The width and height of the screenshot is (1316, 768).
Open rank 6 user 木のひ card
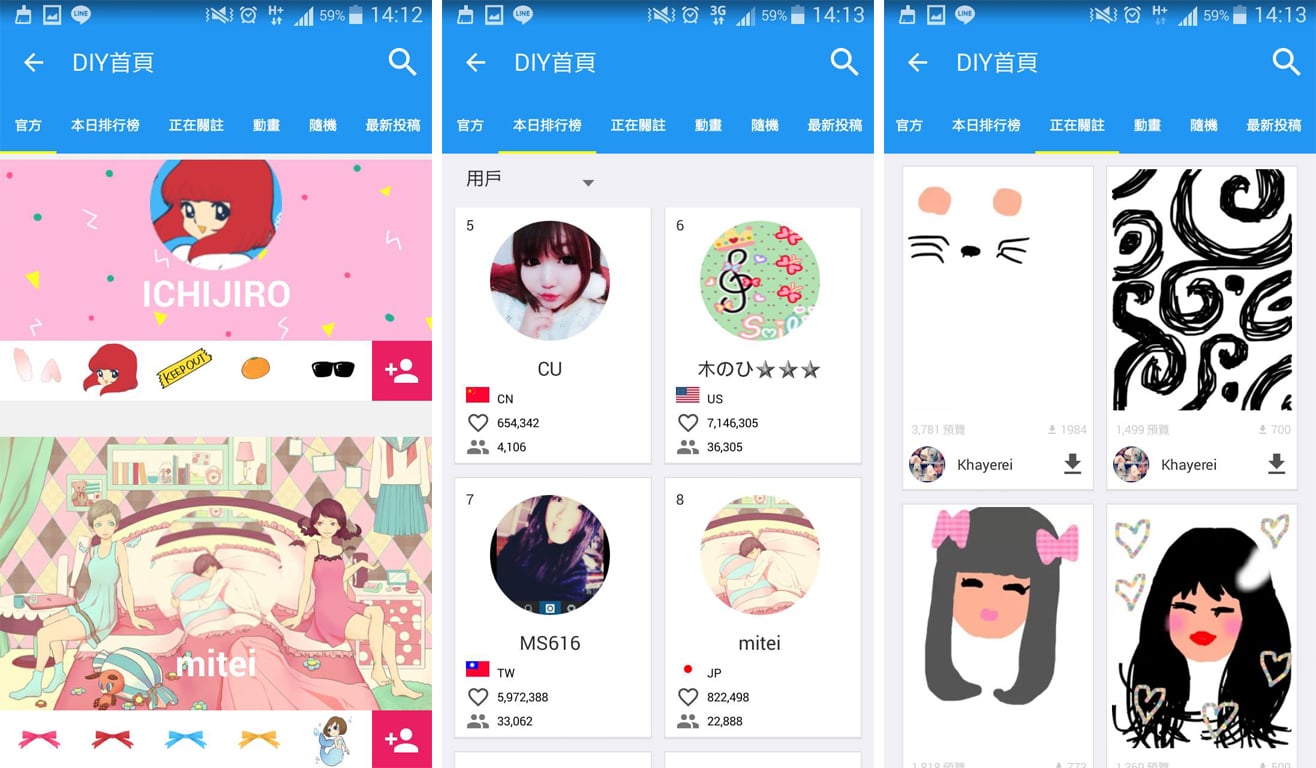click(762, 335)
